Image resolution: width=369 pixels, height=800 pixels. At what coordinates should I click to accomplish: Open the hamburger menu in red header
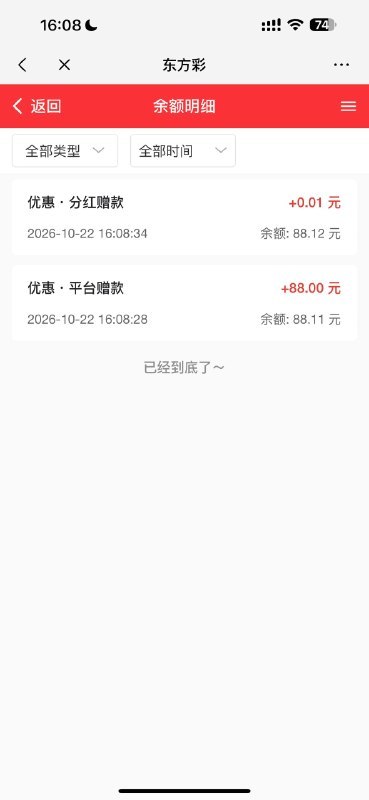coord(349,106)
